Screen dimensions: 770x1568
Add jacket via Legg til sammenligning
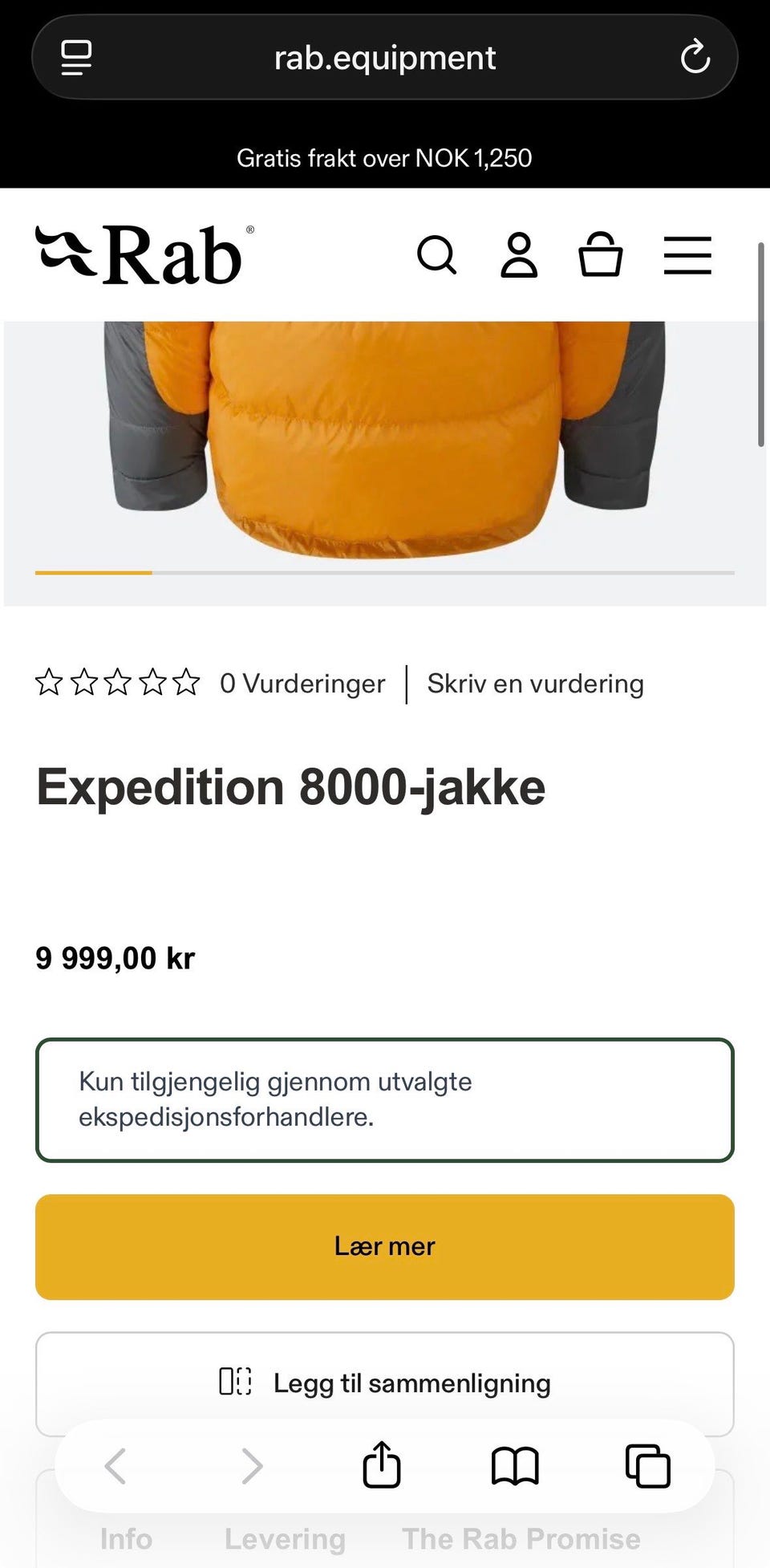(x=385, y=1383)
